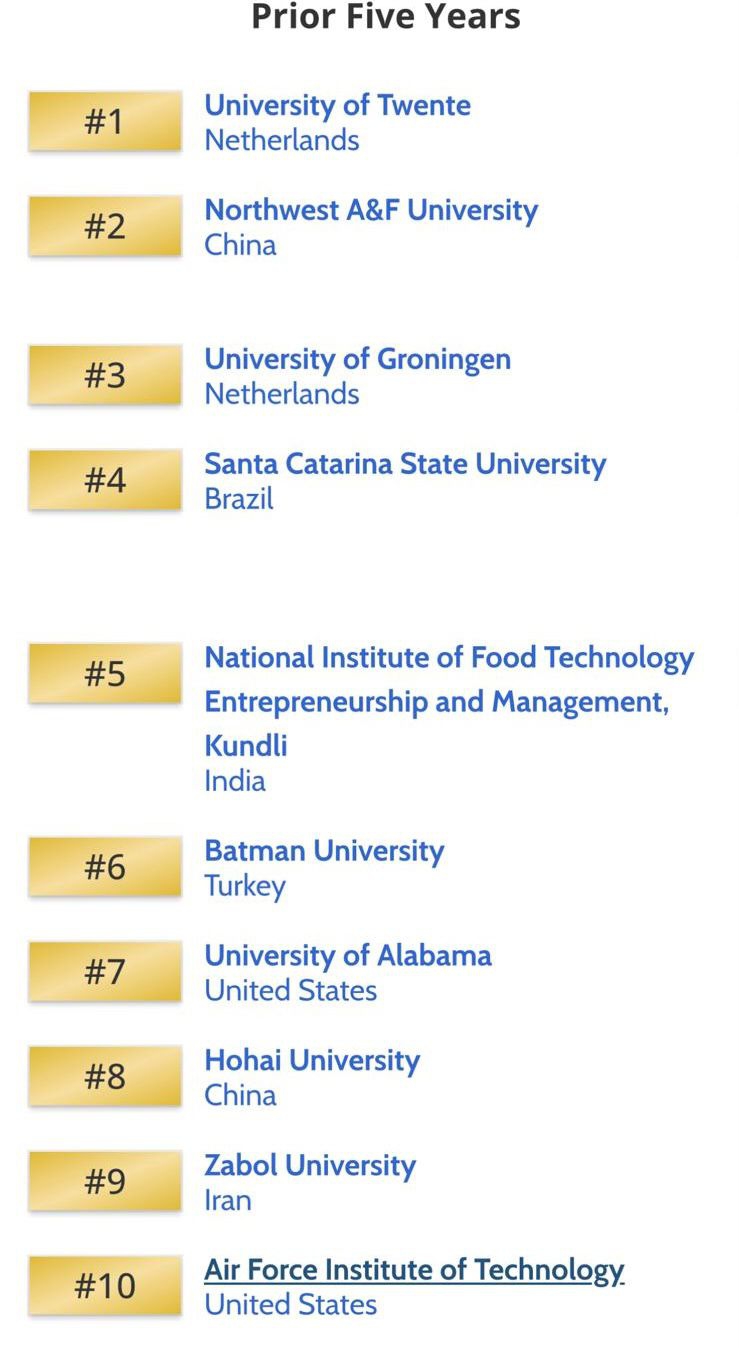Open the Northwest A&F University link
The width and height of the screenshot is (739, 1348).
(x=371, y=210)
